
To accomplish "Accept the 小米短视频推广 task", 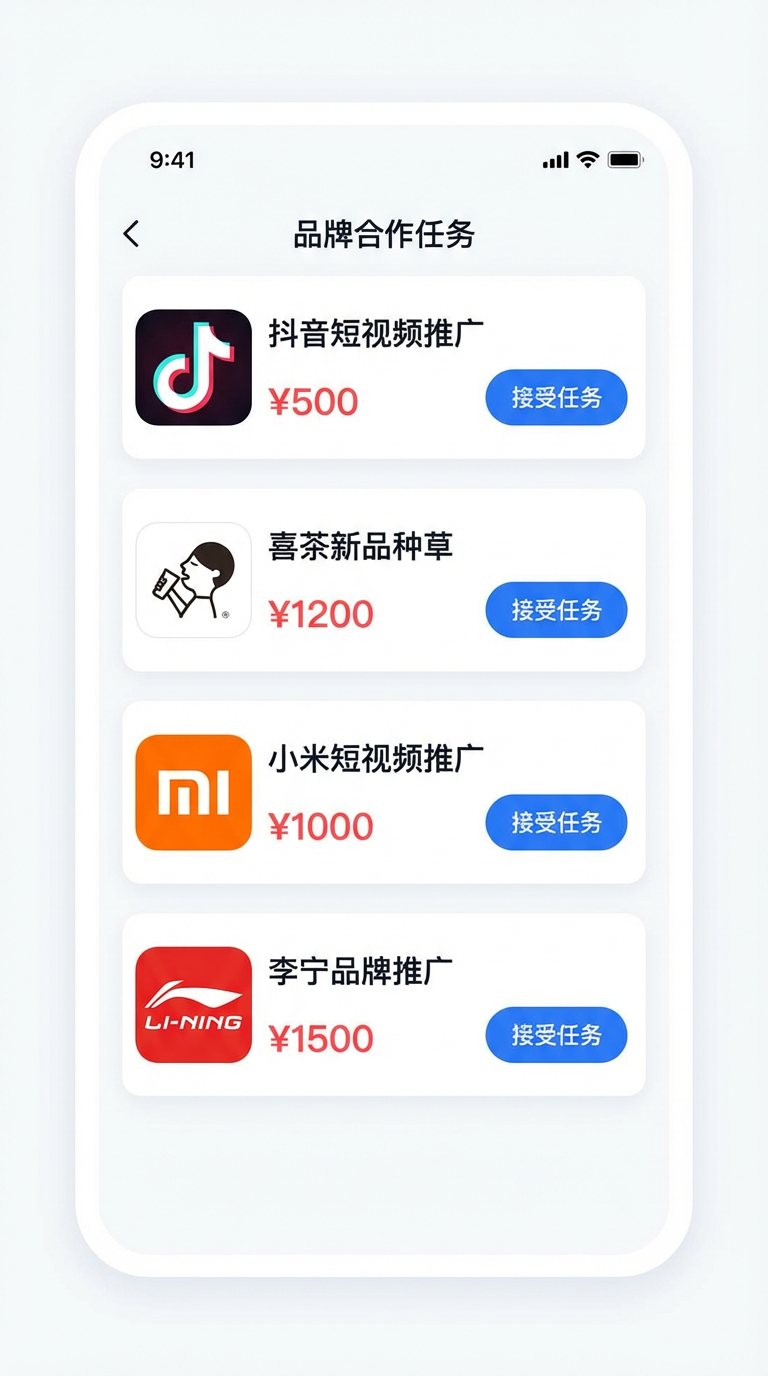I will pos(556,822).
